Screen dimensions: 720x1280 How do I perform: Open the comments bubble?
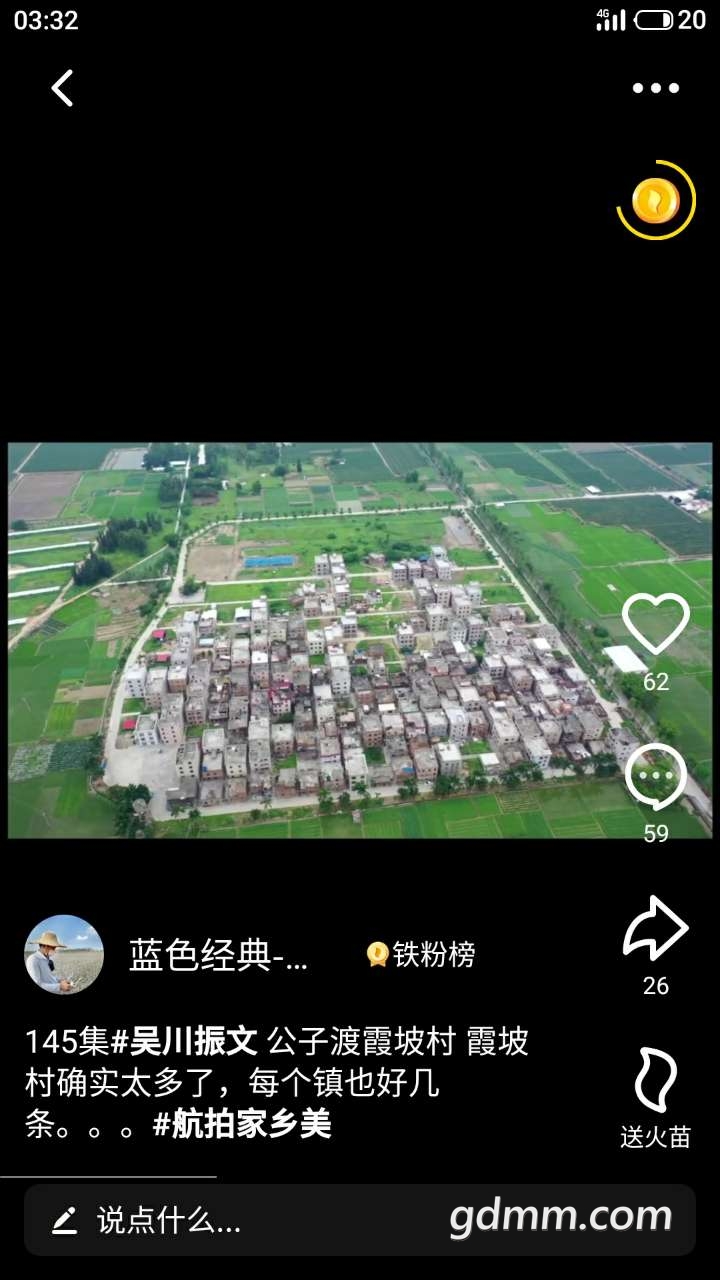[656, 778]
